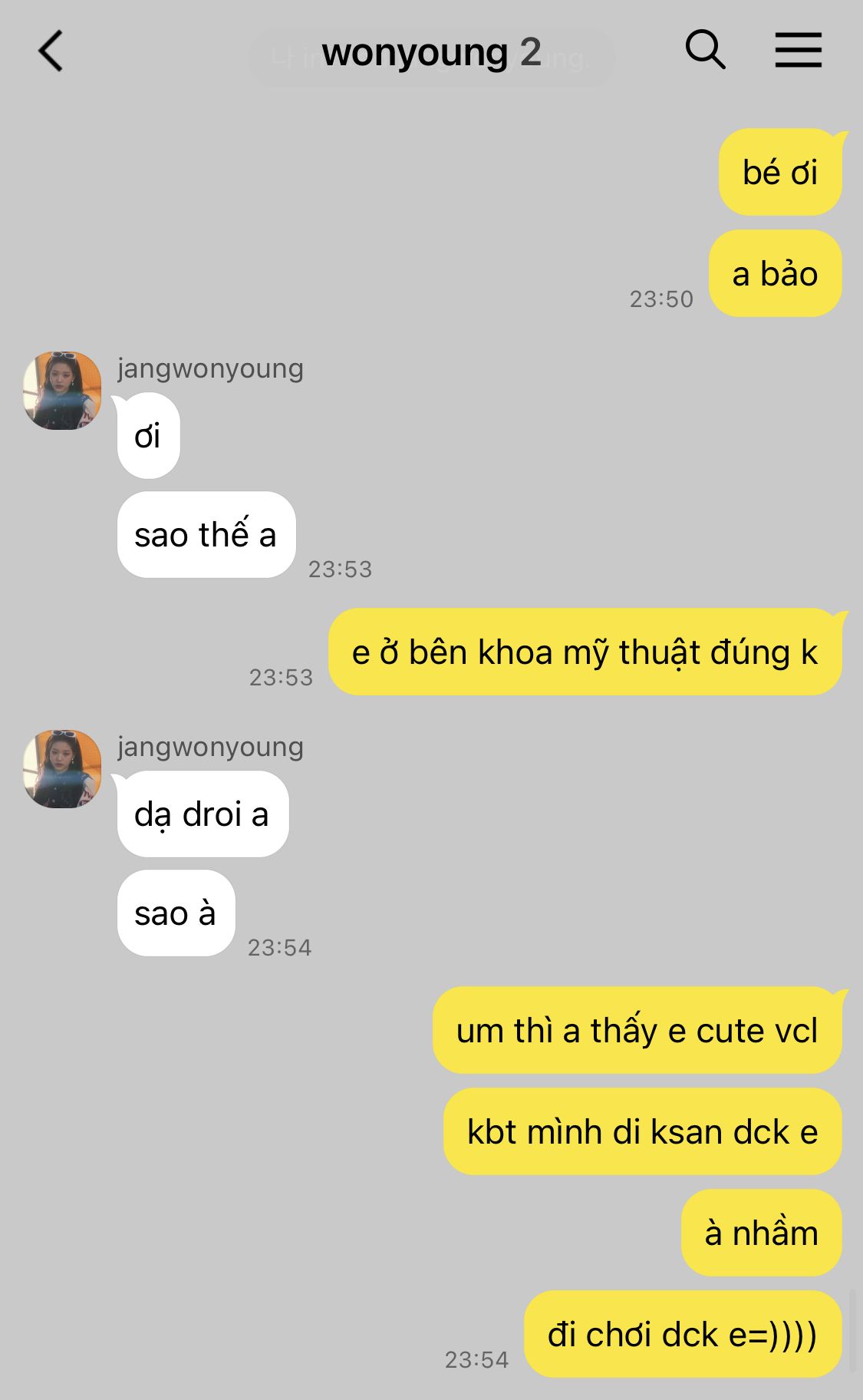The height and width of the screenshot is (1400, 863).
Task: Go back to the chat list
Action: pos(51,51)
